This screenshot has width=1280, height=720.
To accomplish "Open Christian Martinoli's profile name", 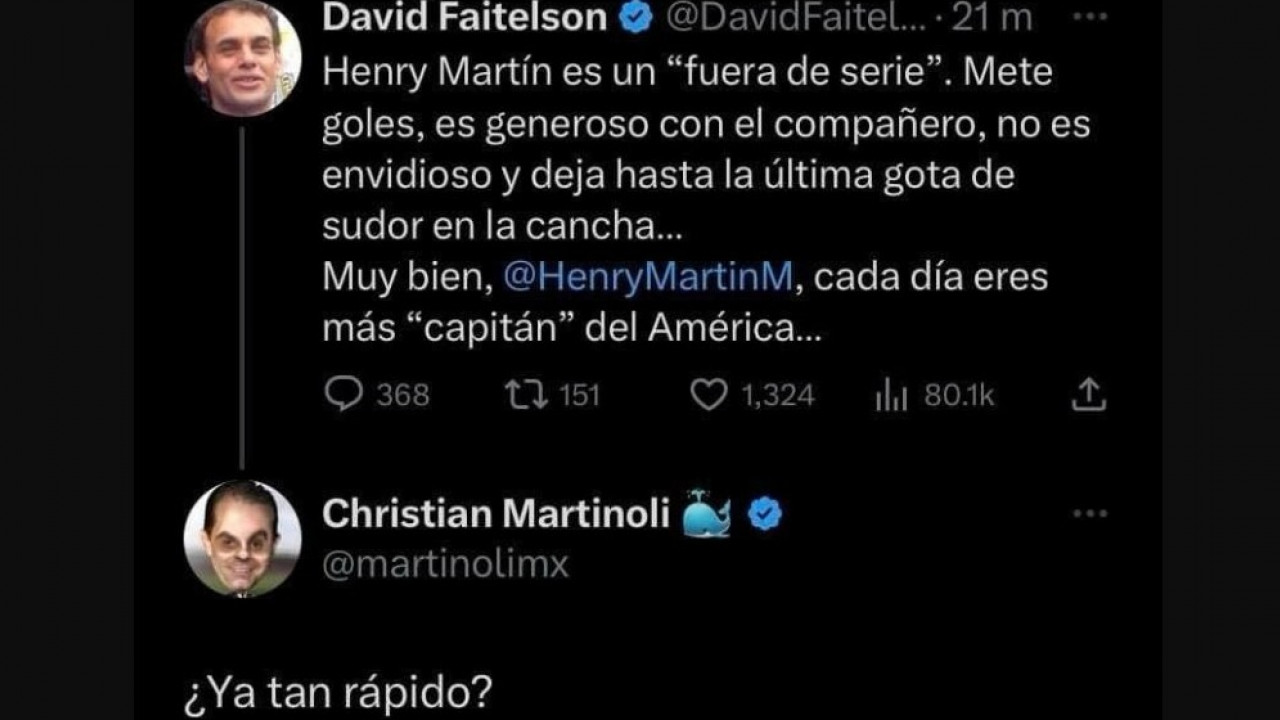I will click(x=496, y=514).
